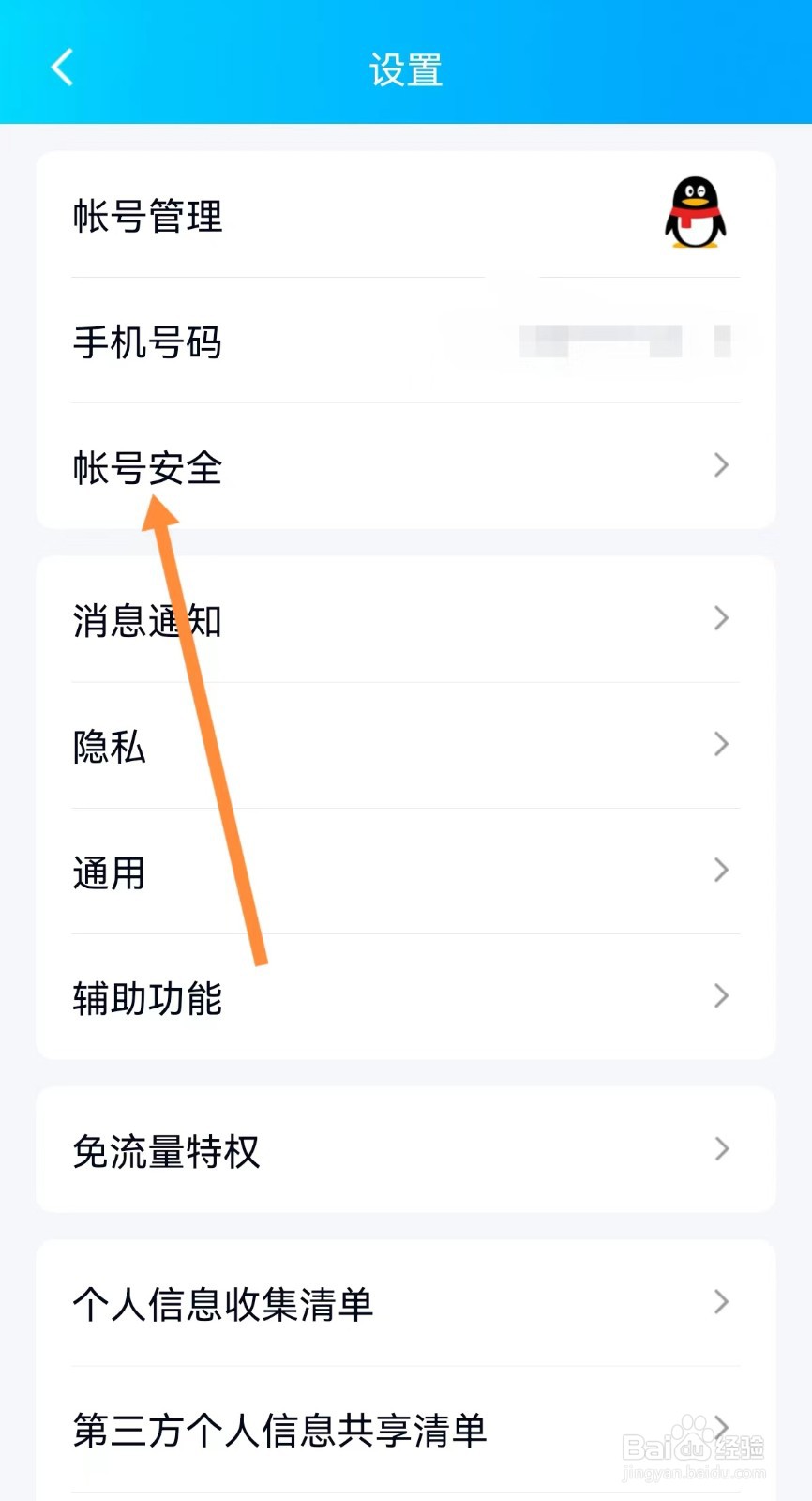Expand the chevron next to 消息通知
This screenshot has width=812, height=1501.
coord(720,618)
